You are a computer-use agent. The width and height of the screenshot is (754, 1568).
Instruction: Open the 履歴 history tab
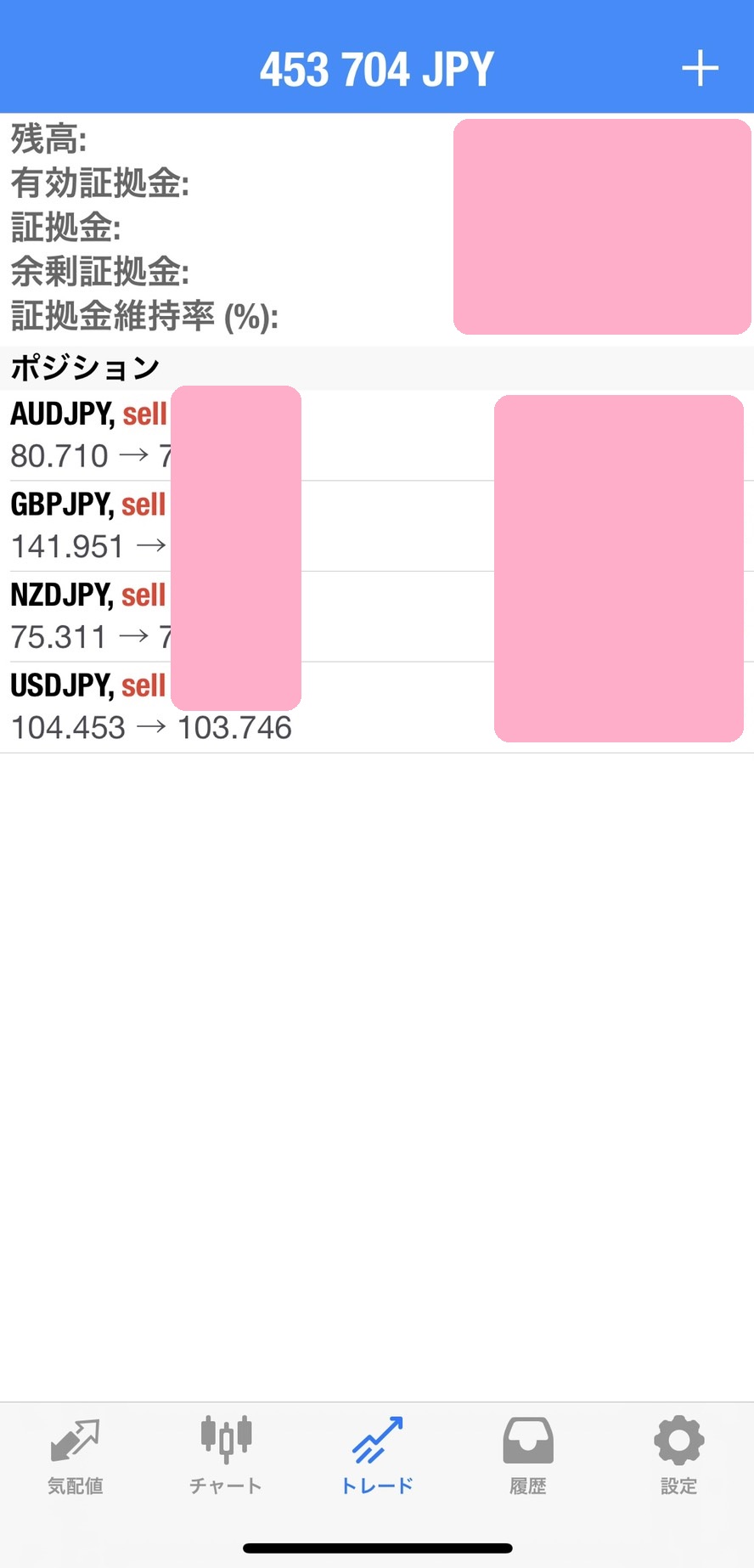527,1456
